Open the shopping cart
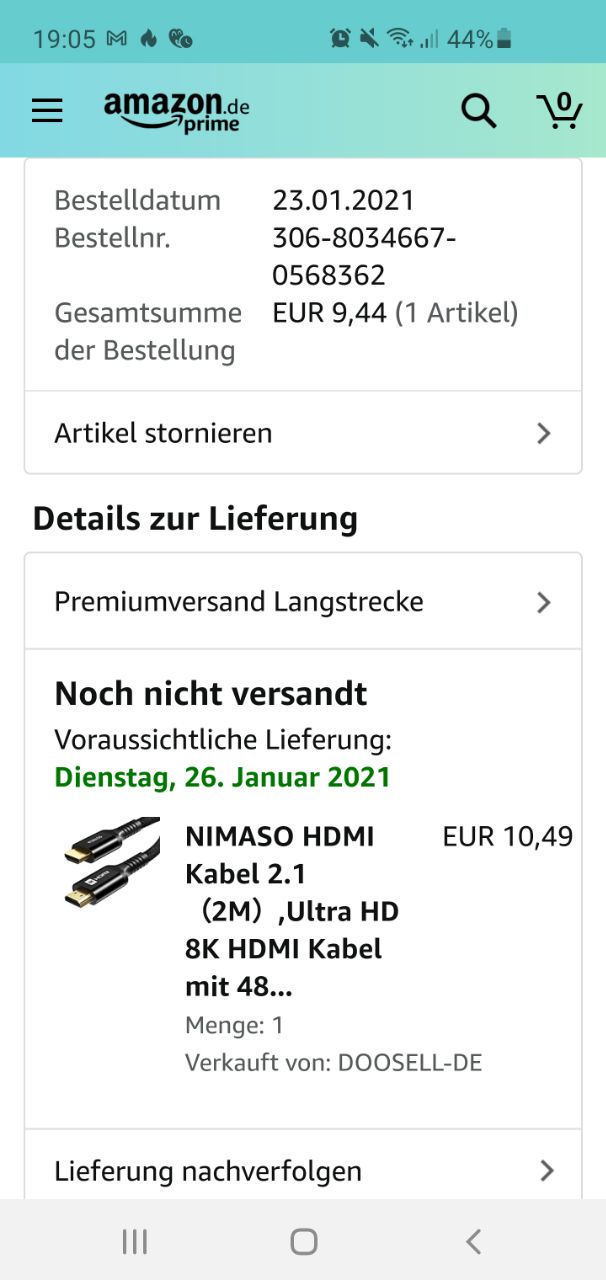This screenshot has height=1280, width=606. coord(559,110)
